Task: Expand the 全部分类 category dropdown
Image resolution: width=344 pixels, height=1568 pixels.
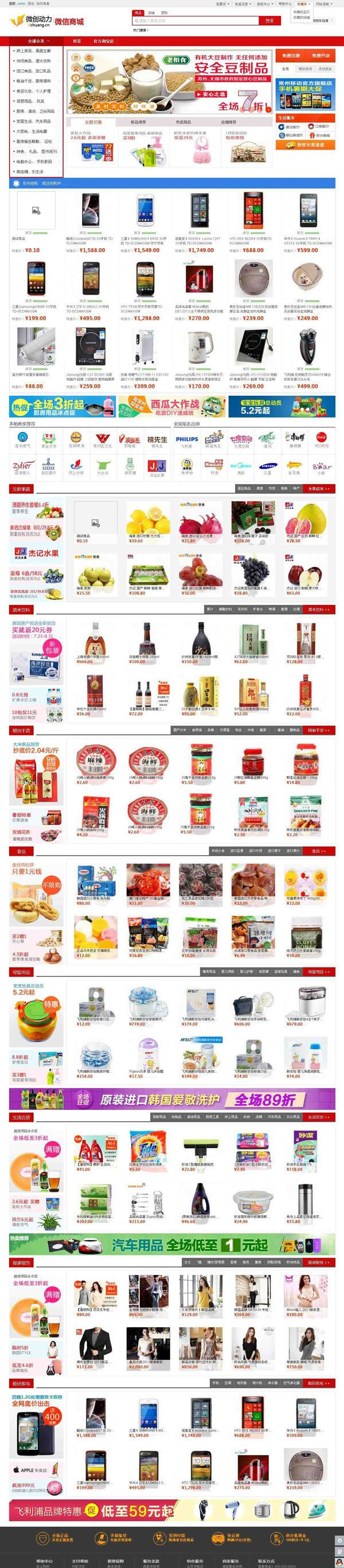Action: pos(36,41)
